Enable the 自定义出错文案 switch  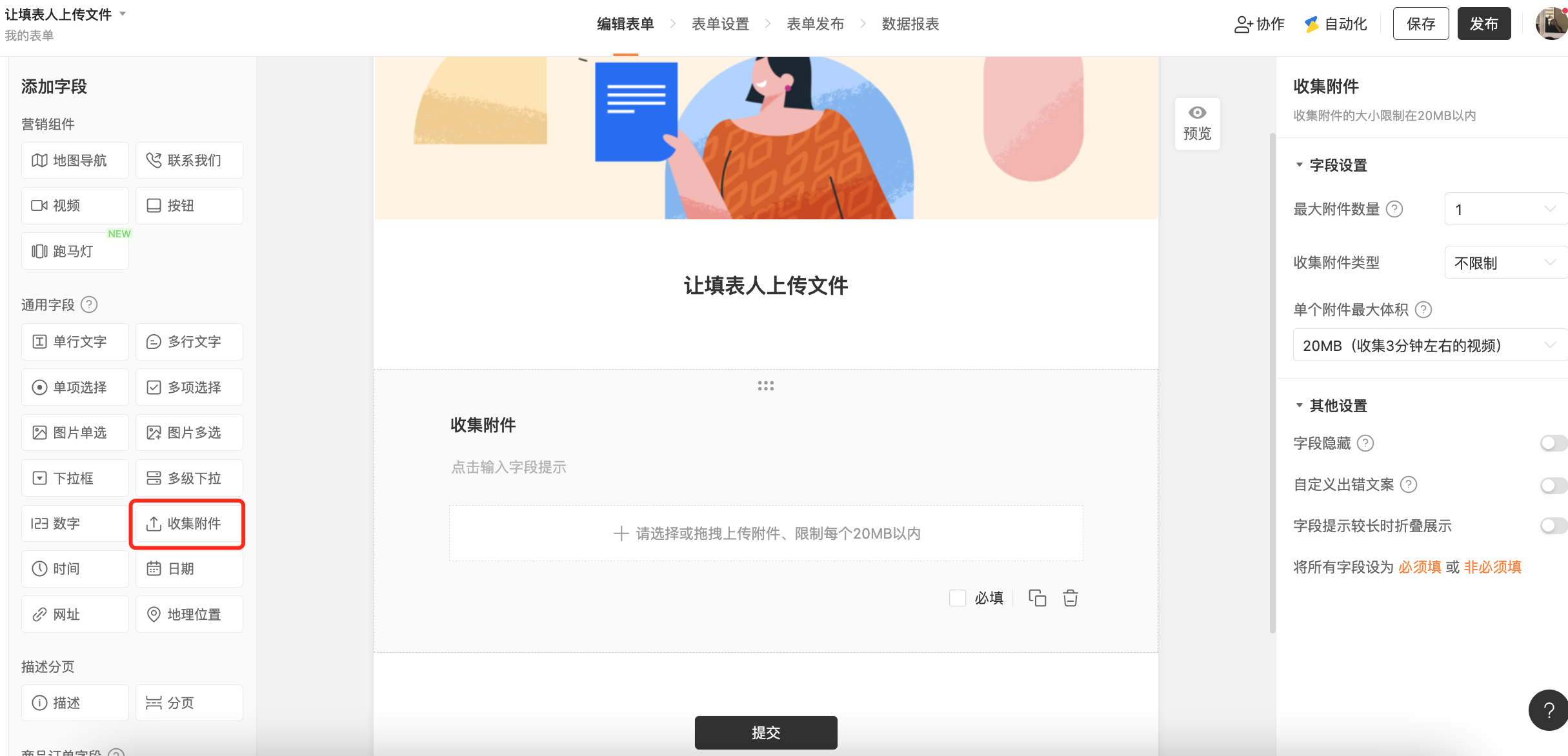[1553, 484]
